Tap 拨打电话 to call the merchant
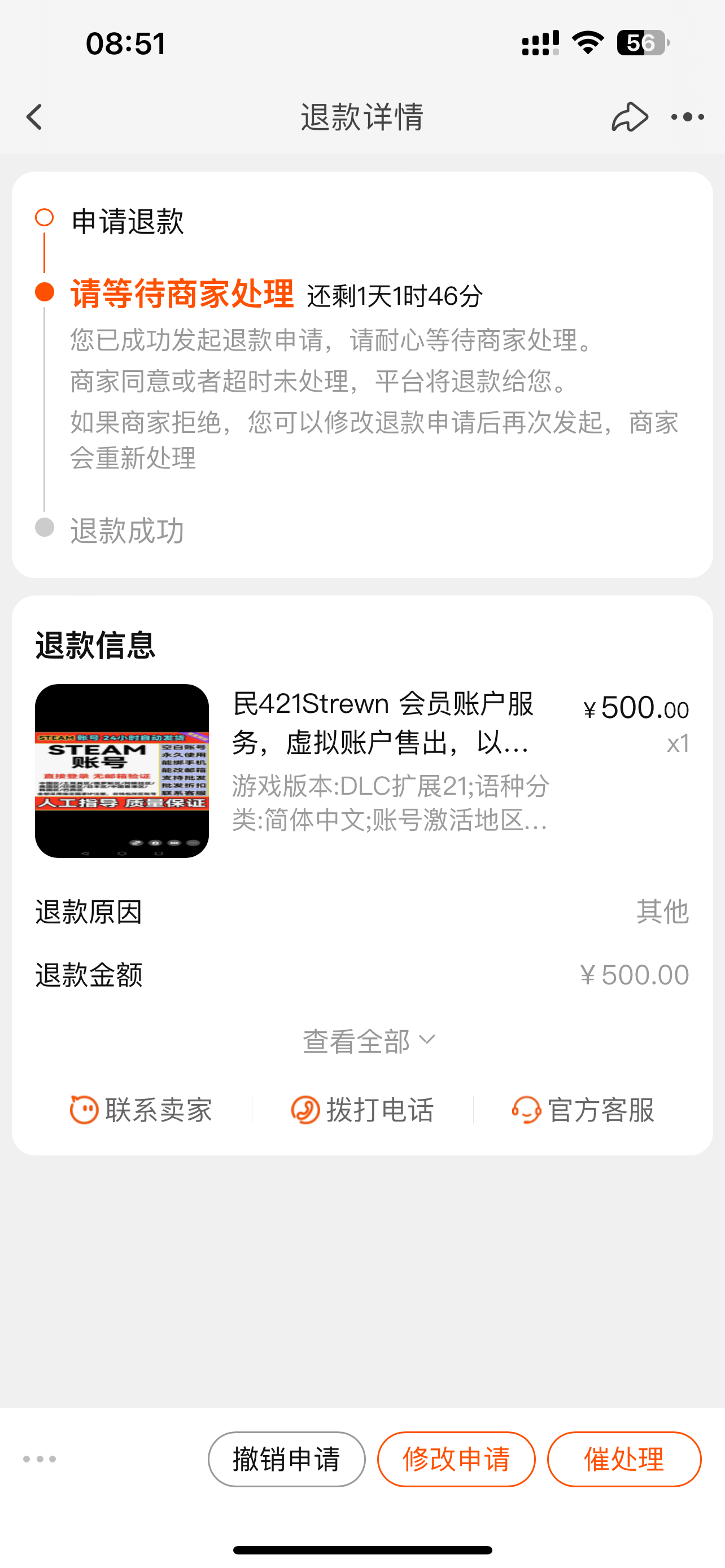Image resolution: width=725 pixels, height=1568 pixels. point(363,1110)
